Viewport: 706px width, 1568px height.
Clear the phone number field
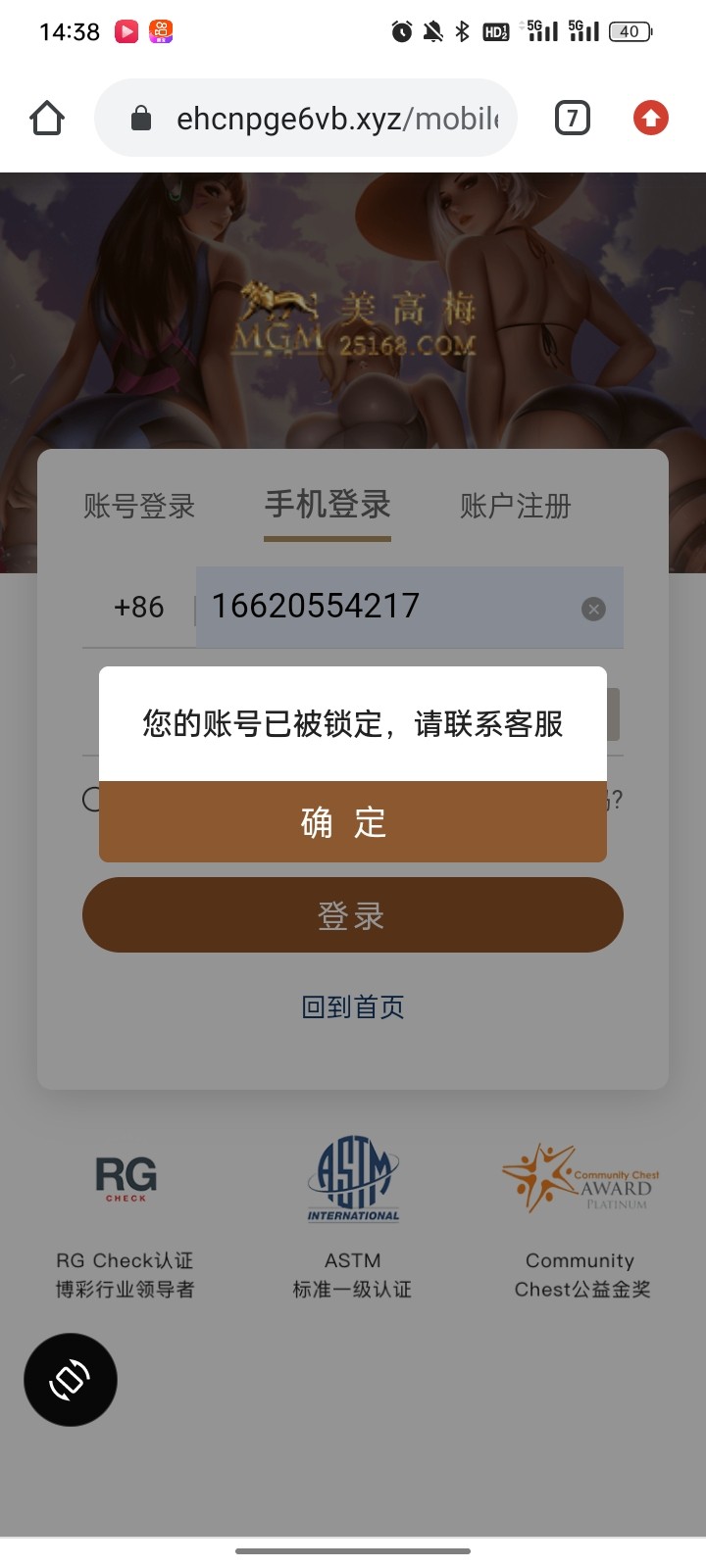(x=593, y=609)
